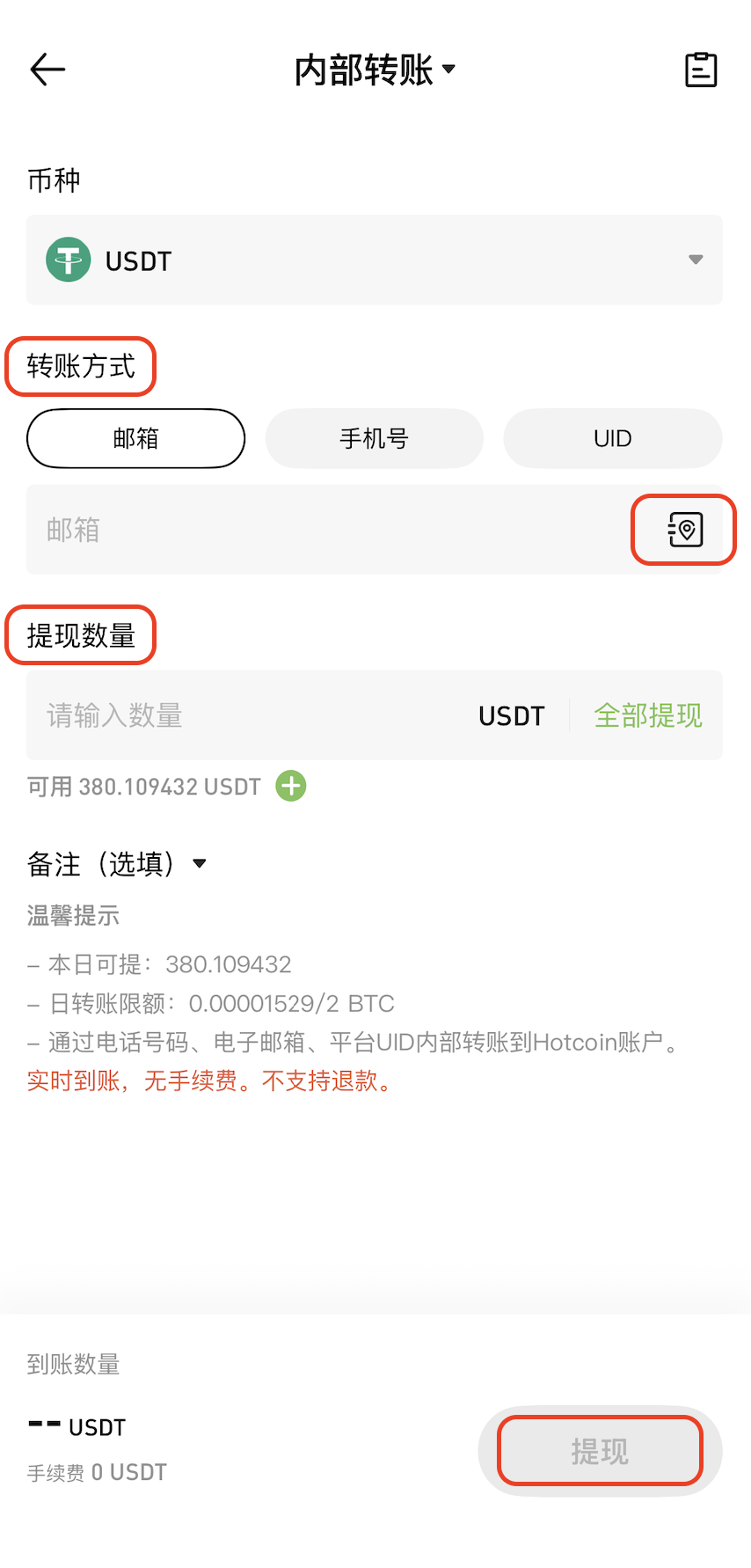
Task: Tap the 邮箱 address input field
Action: coord(325,530)
